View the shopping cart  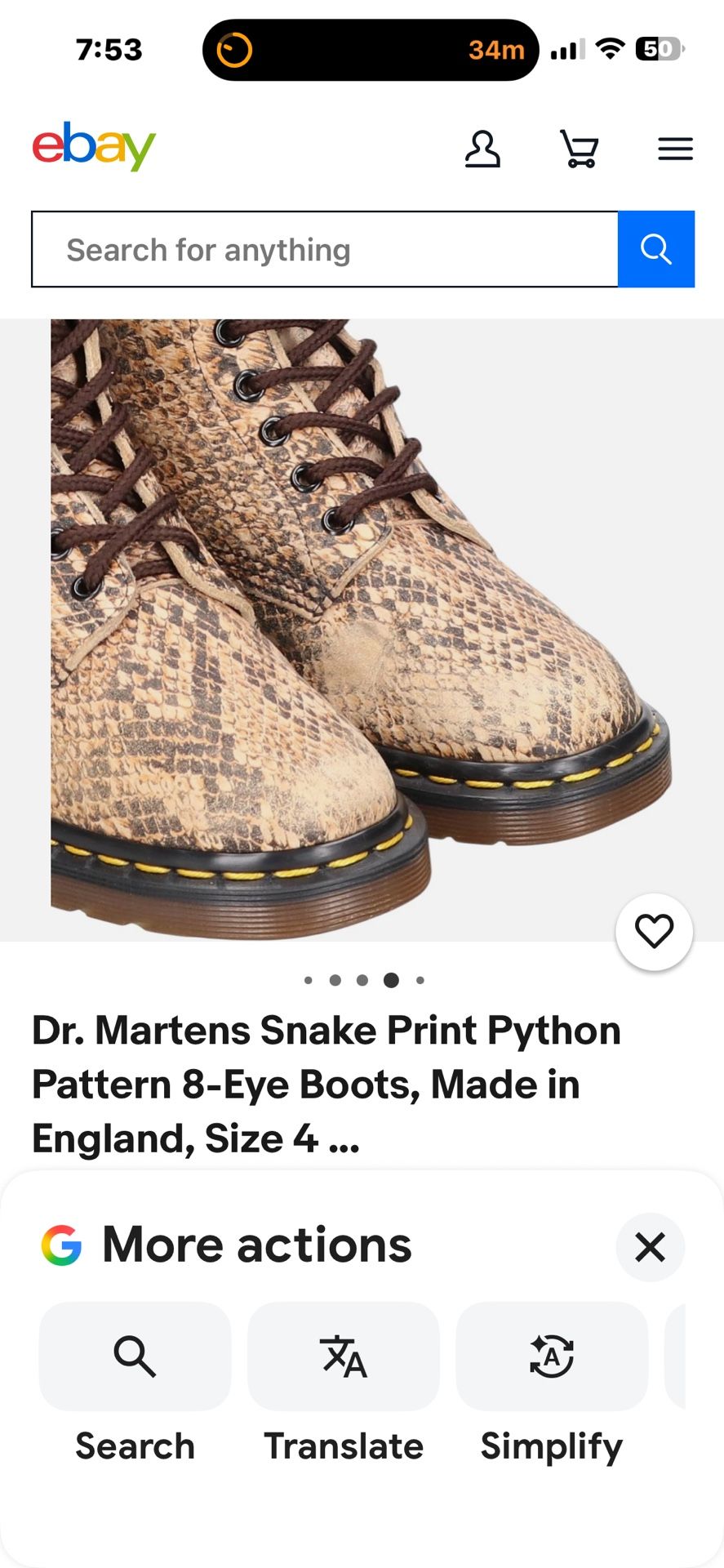point(580,149)
